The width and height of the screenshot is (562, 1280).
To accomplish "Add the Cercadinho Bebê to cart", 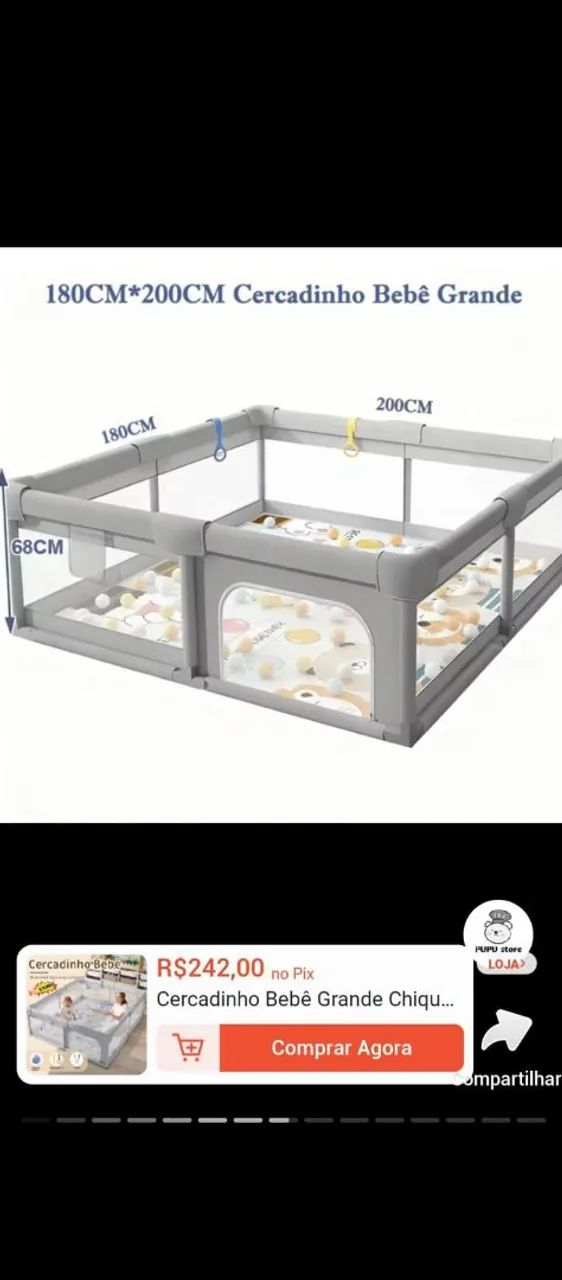I will (x=188, y=1048).
